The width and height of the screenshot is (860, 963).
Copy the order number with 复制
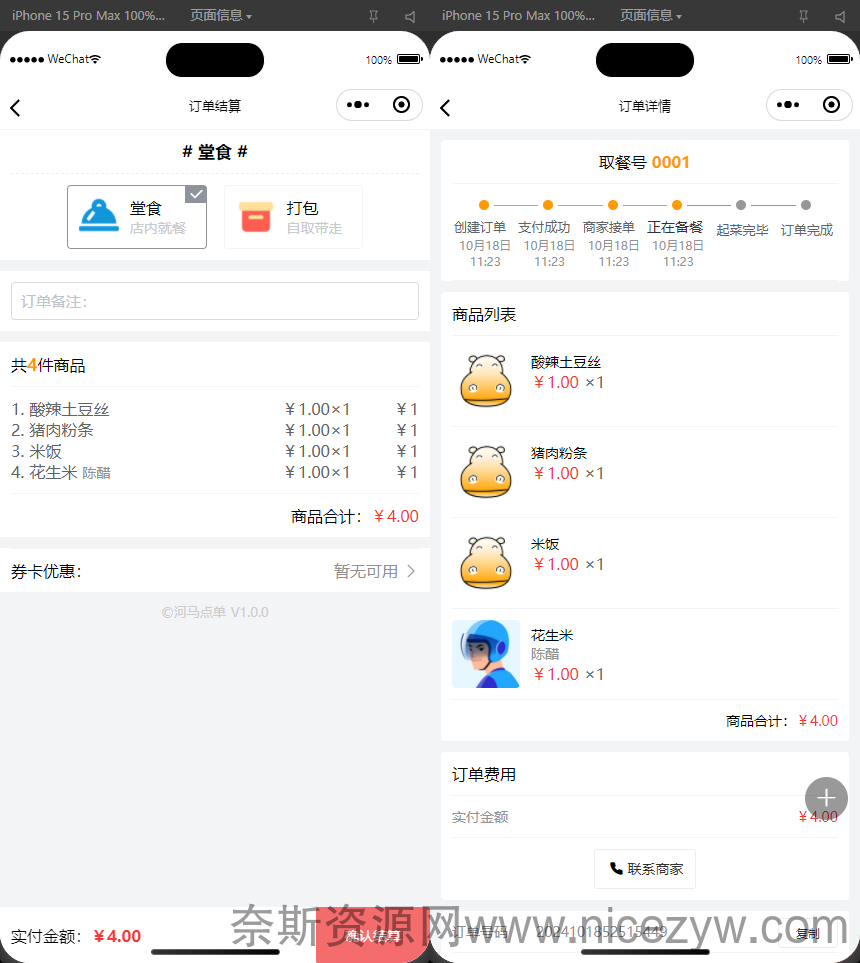[x=808, y=934]
